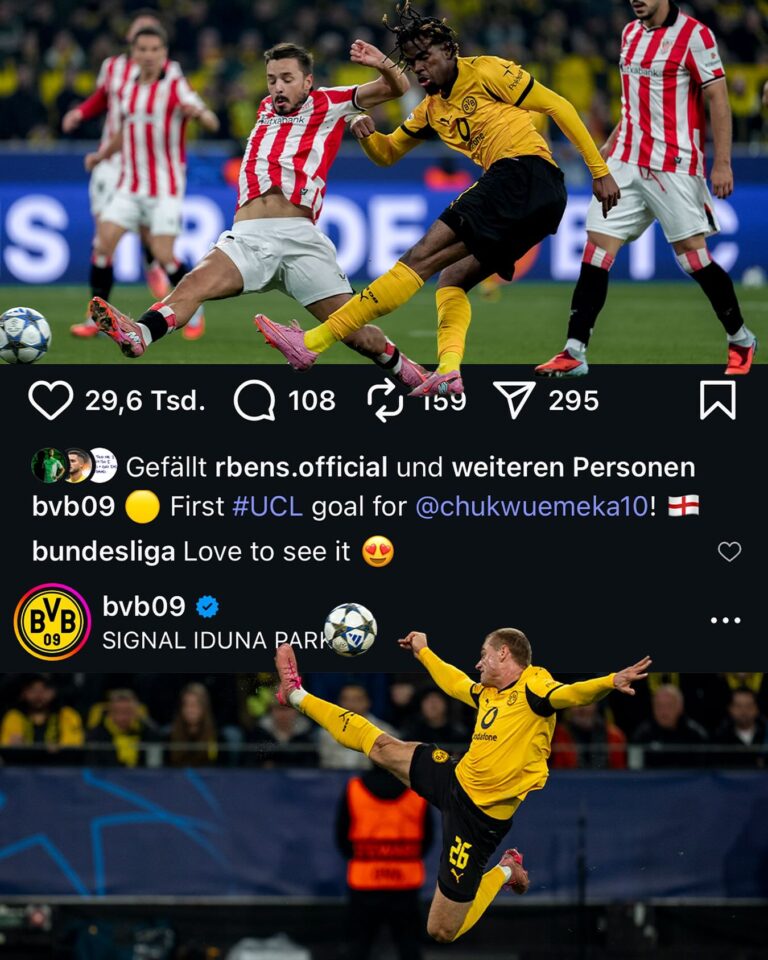The width and height of the screenshot is (768, 960).
Task: Tap the BVB 09 profile picture
Action: [x=52, y=621]
